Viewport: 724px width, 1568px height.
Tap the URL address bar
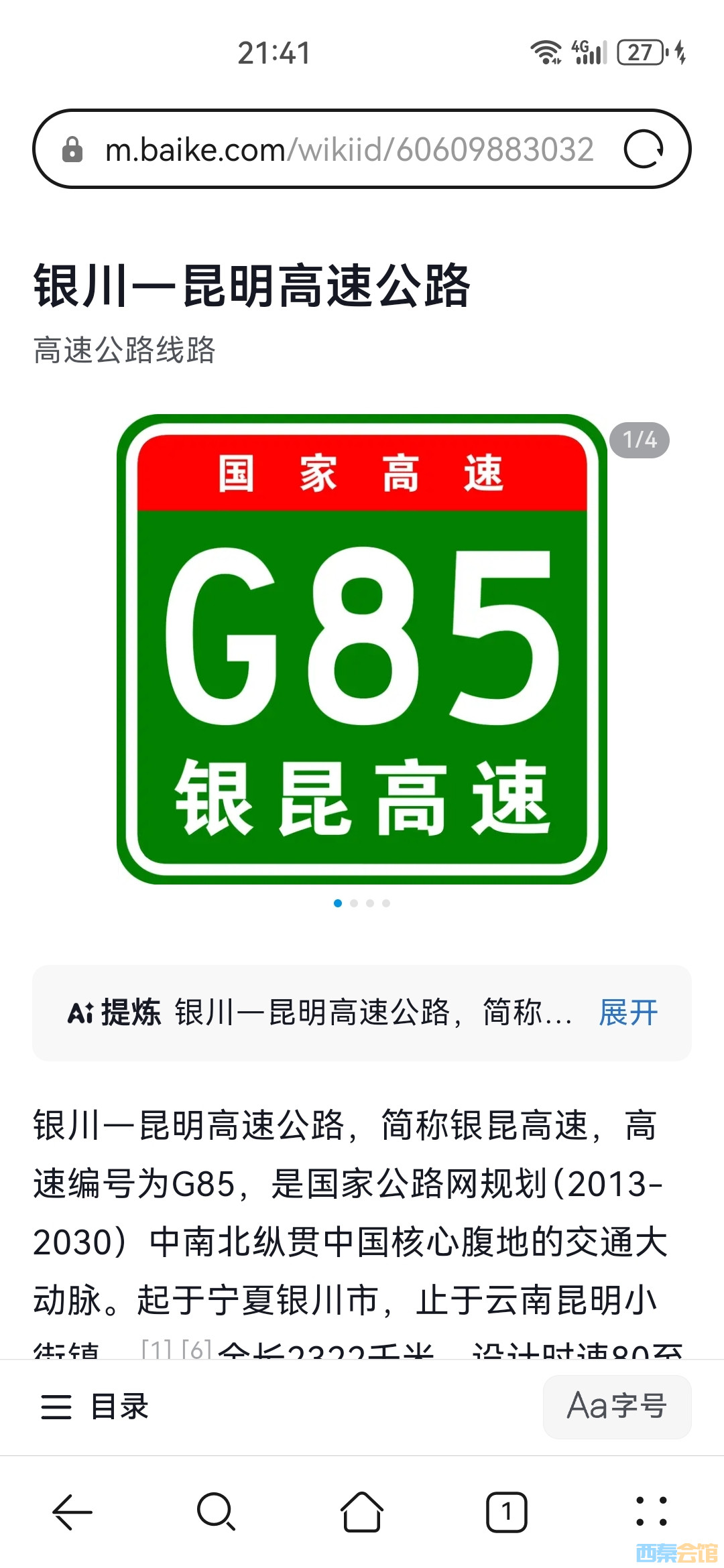pos(349,149)
